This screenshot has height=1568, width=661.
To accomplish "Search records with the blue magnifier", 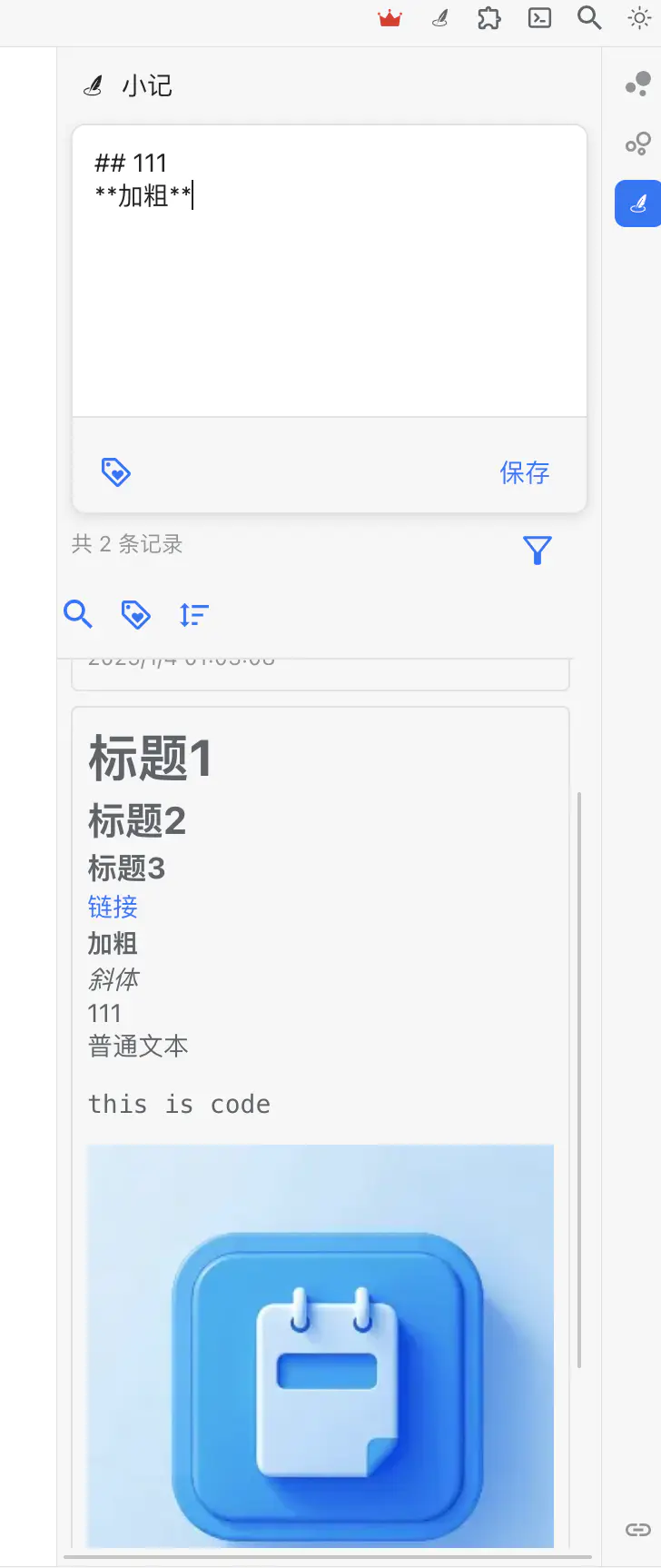I will coord(78,615).
